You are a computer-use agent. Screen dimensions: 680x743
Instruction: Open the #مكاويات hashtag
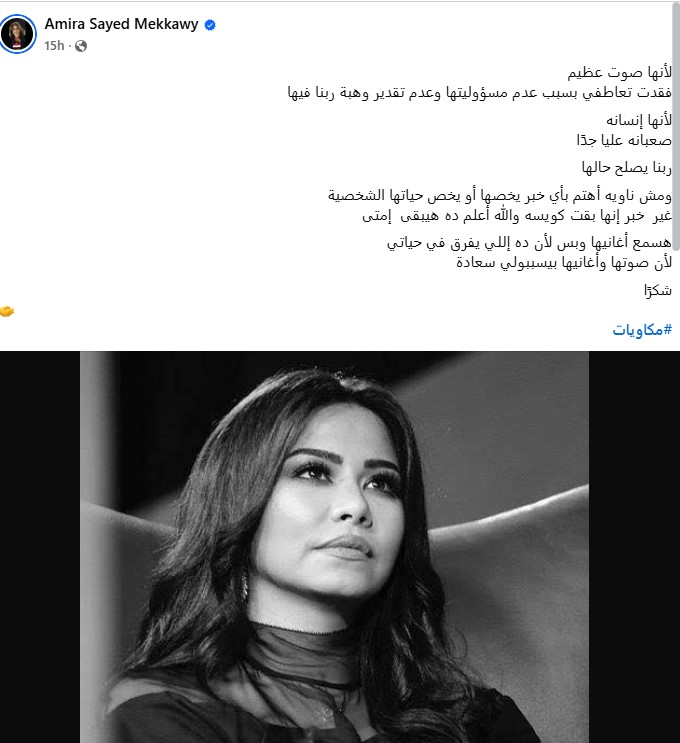point(642,330)
